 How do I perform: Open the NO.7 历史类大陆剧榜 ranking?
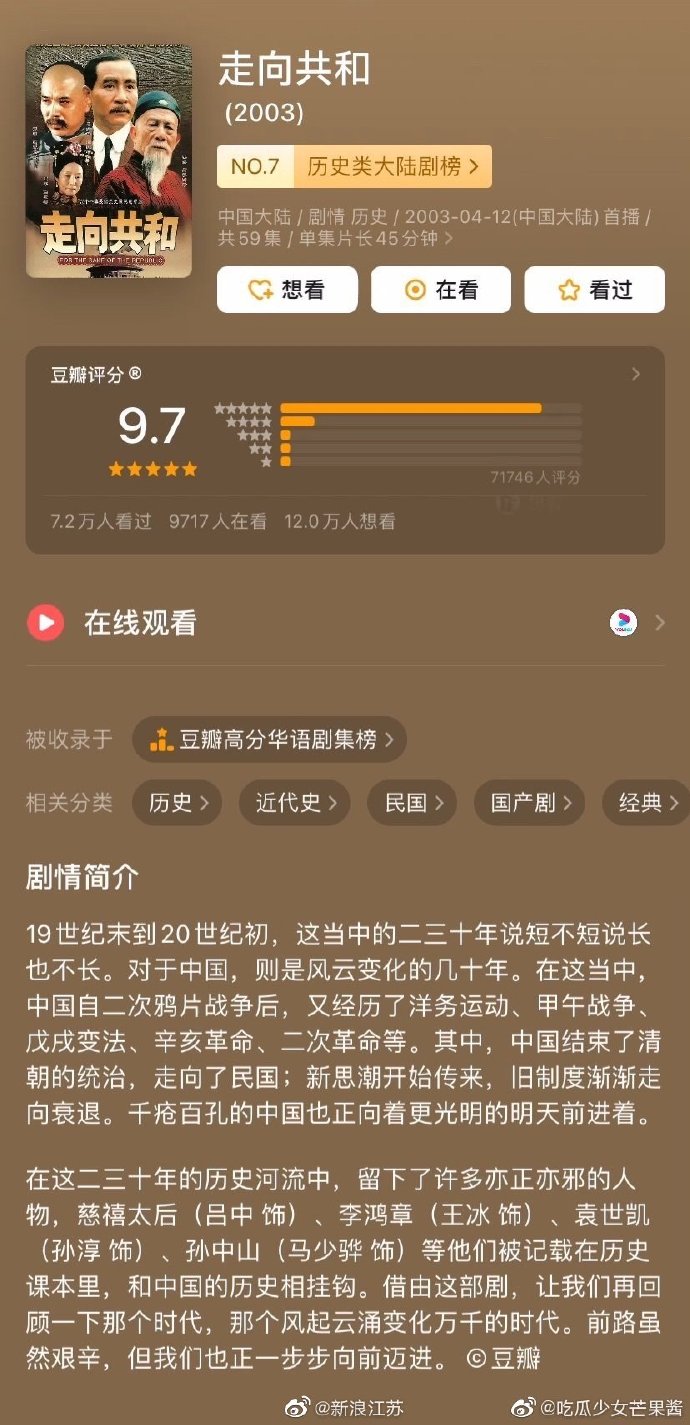click(x=354, y=166)
